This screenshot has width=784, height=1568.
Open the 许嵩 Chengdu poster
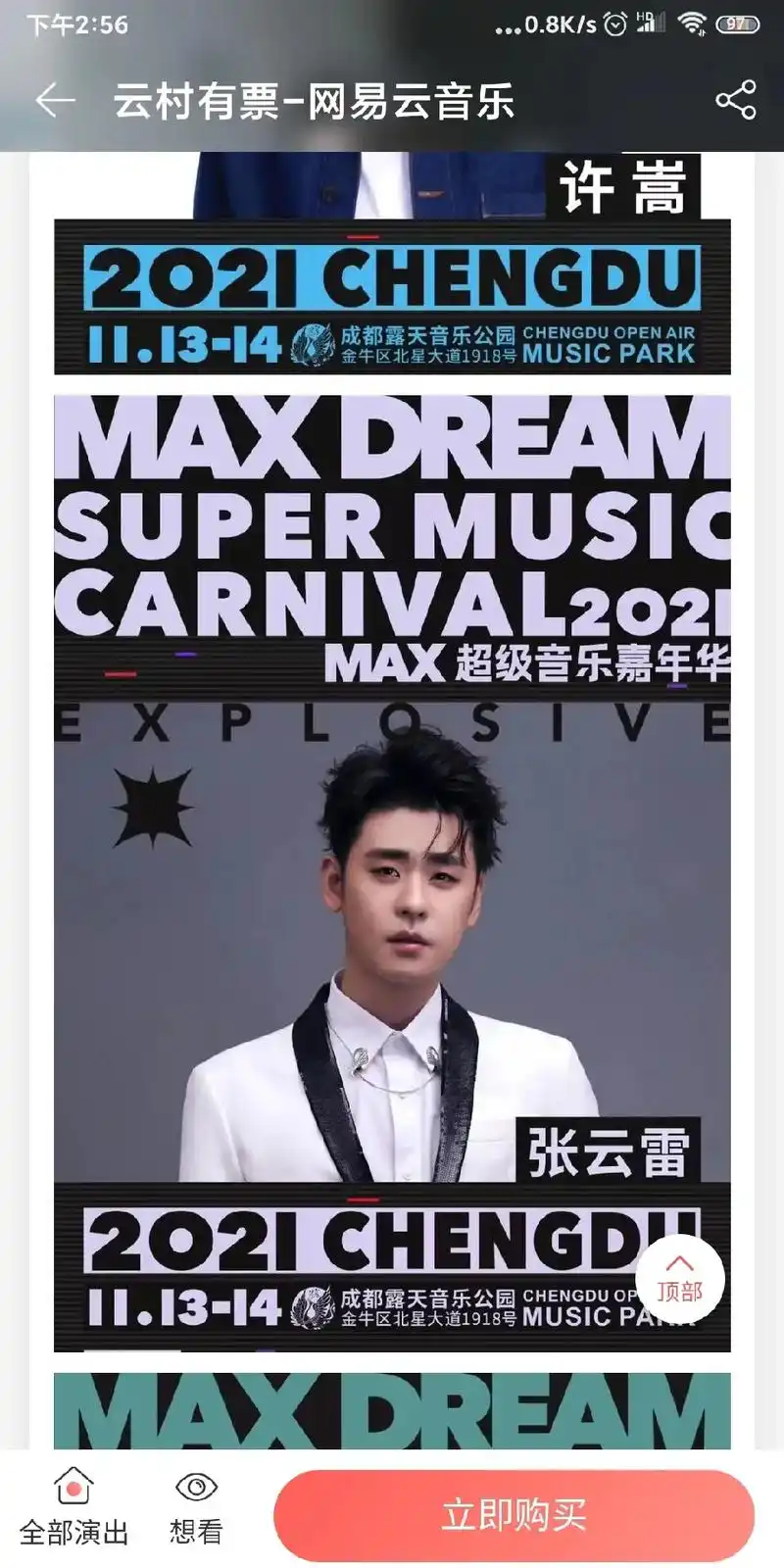coord(392,274)
